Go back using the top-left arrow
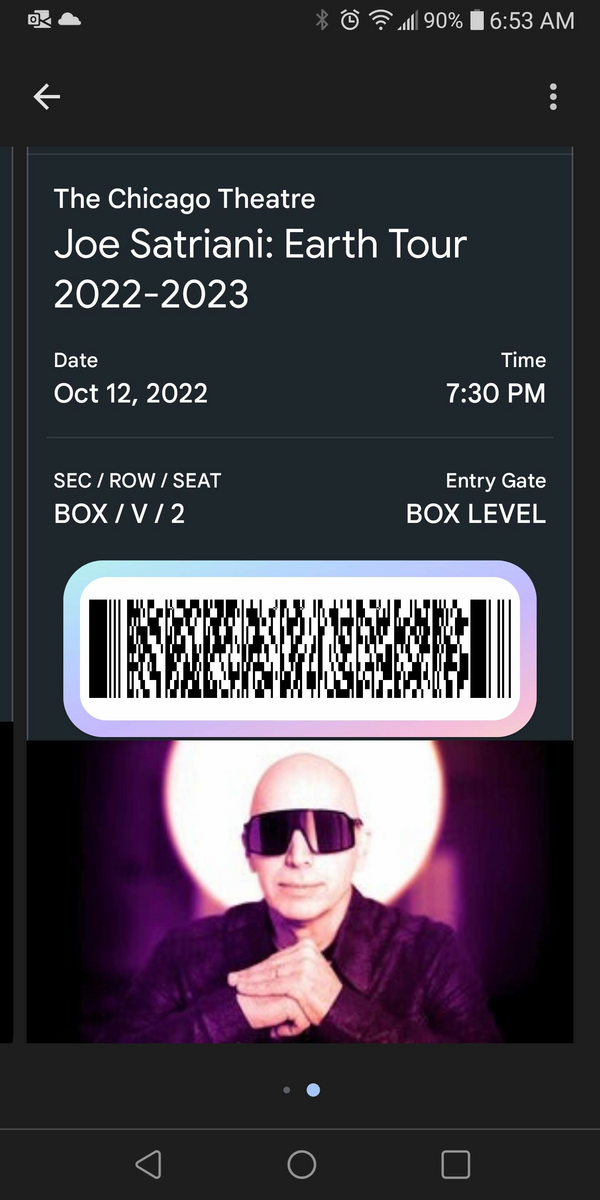This screenshot has width=600, height=1200. tap(47, 96)
